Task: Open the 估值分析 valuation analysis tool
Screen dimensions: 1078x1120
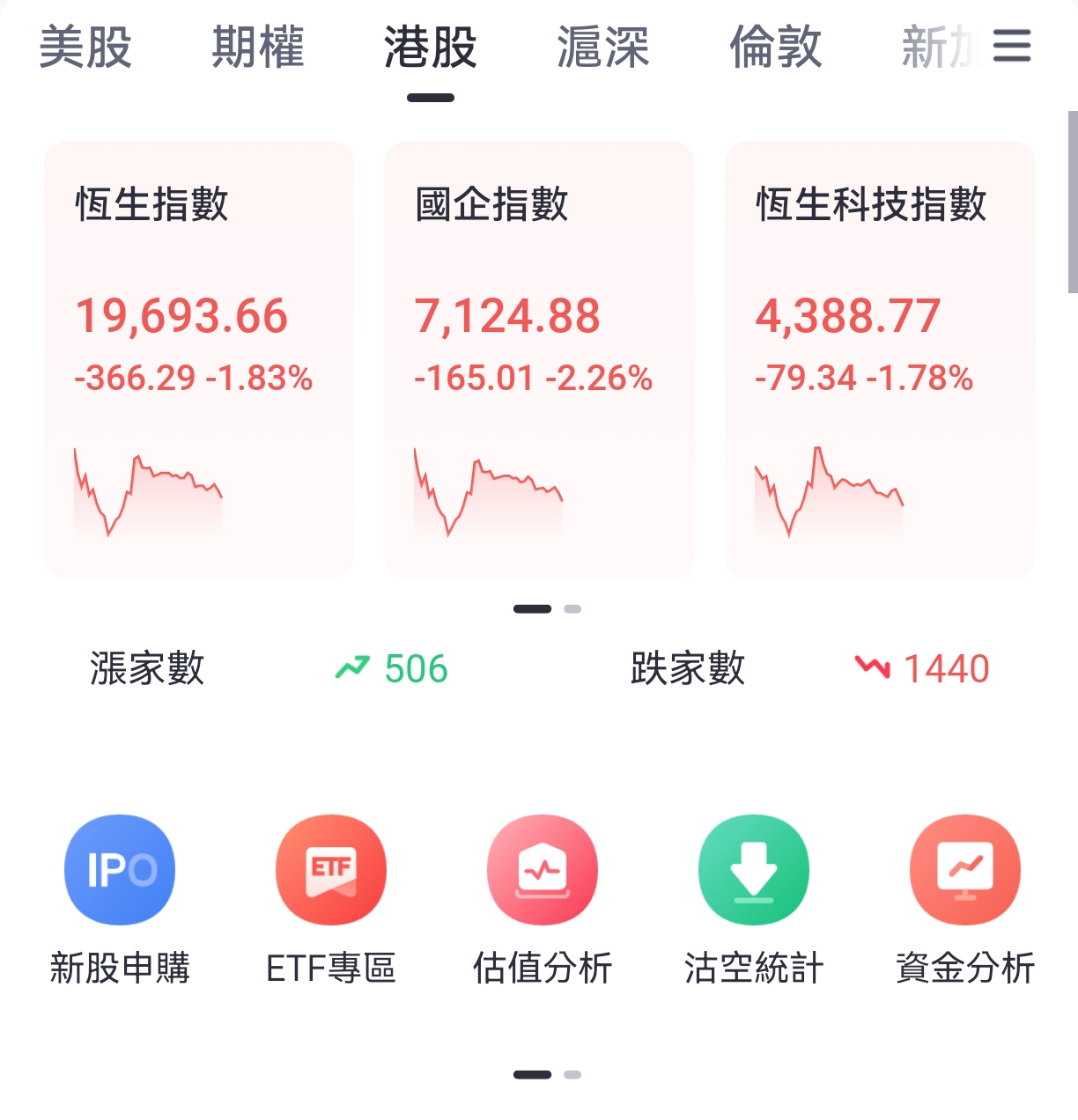Action: (x=543, y=898)
